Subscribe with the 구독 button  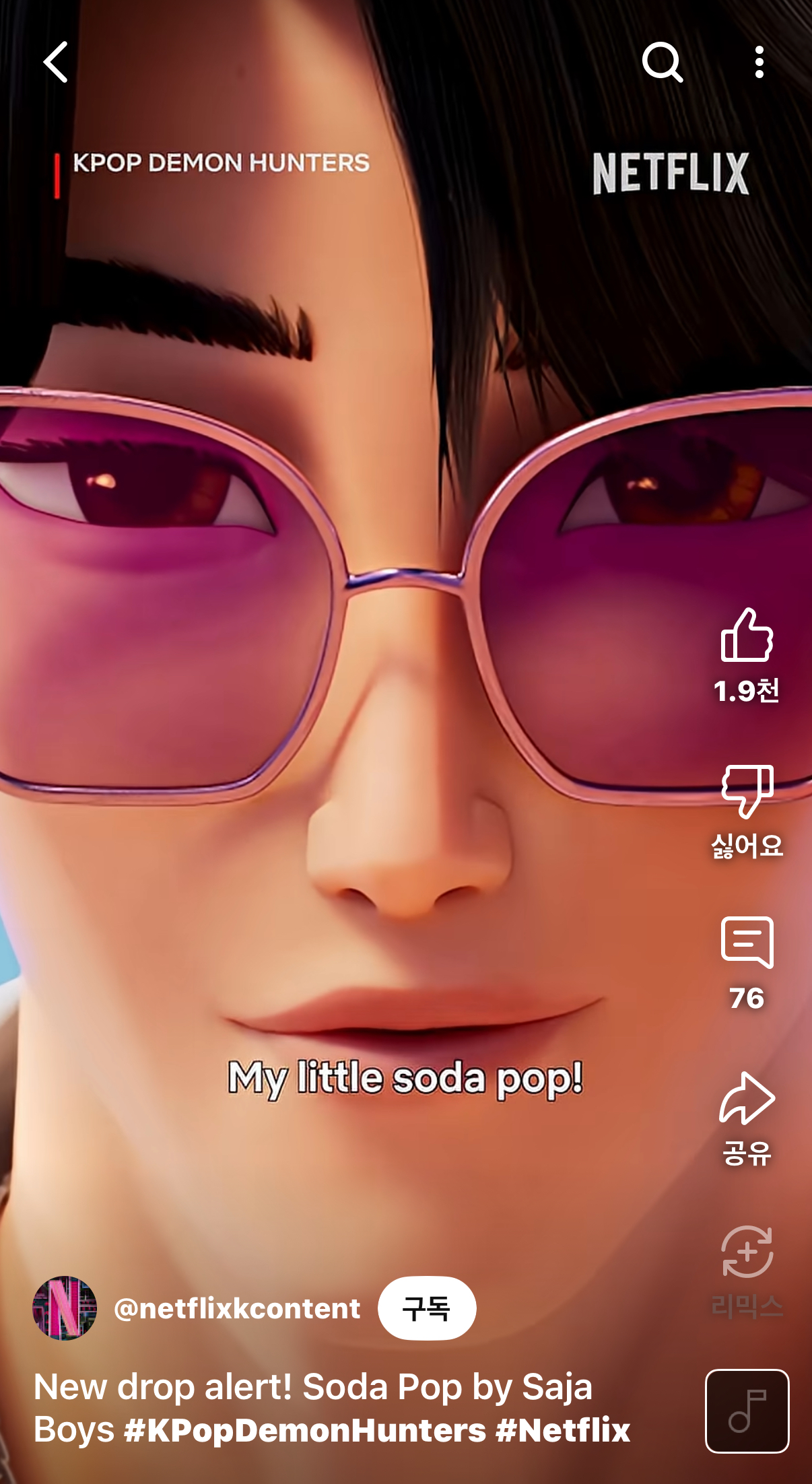tap(427, 1308)
